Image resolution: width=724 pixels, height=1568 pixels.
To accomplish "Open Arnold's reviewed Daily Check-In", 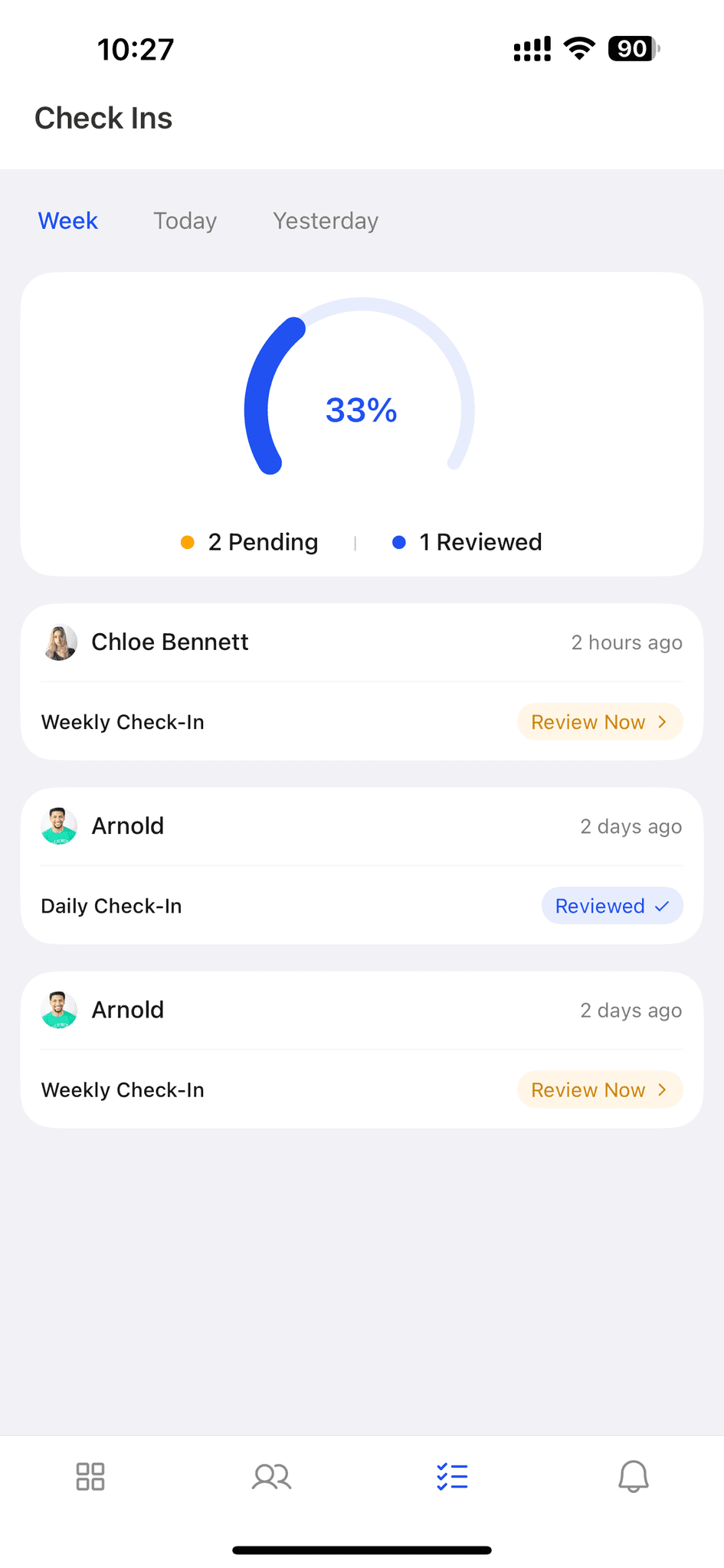I will pyautogui.click(x=611, y=906).
